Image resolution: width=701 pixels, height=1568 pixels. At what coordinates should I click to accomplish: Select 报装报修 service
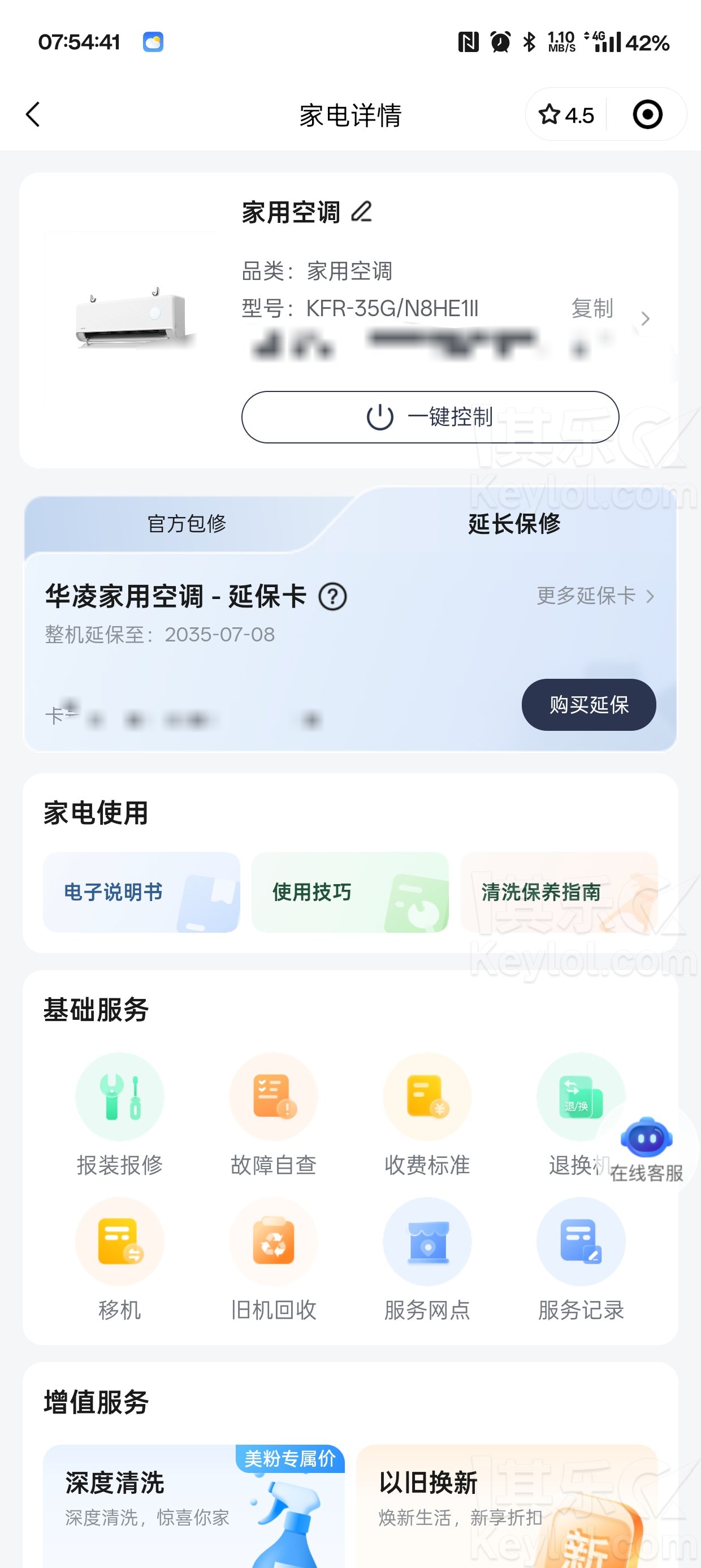point(120,1113)
